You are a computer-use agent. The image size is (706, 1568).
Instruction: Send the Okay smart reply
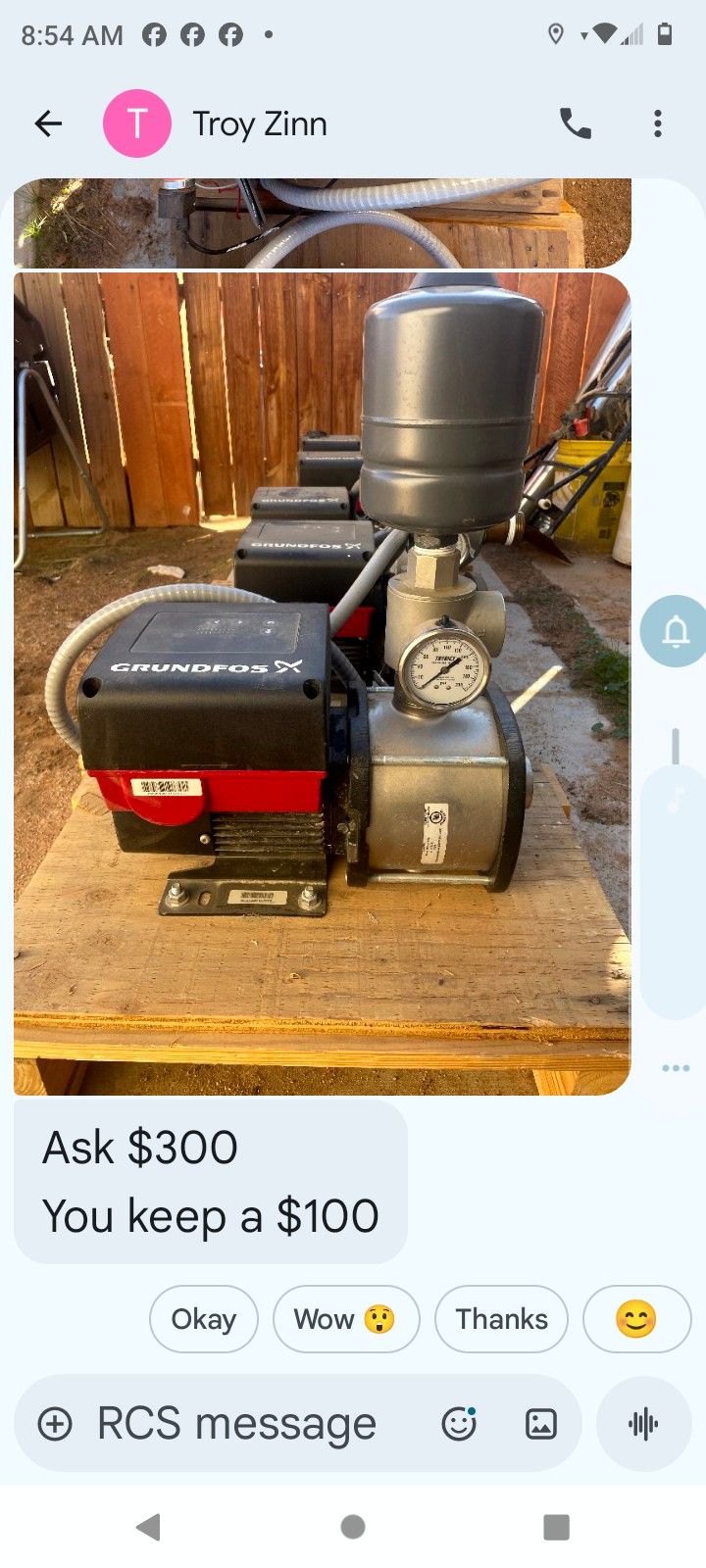pyautogui.click(x=203, y=1319)
